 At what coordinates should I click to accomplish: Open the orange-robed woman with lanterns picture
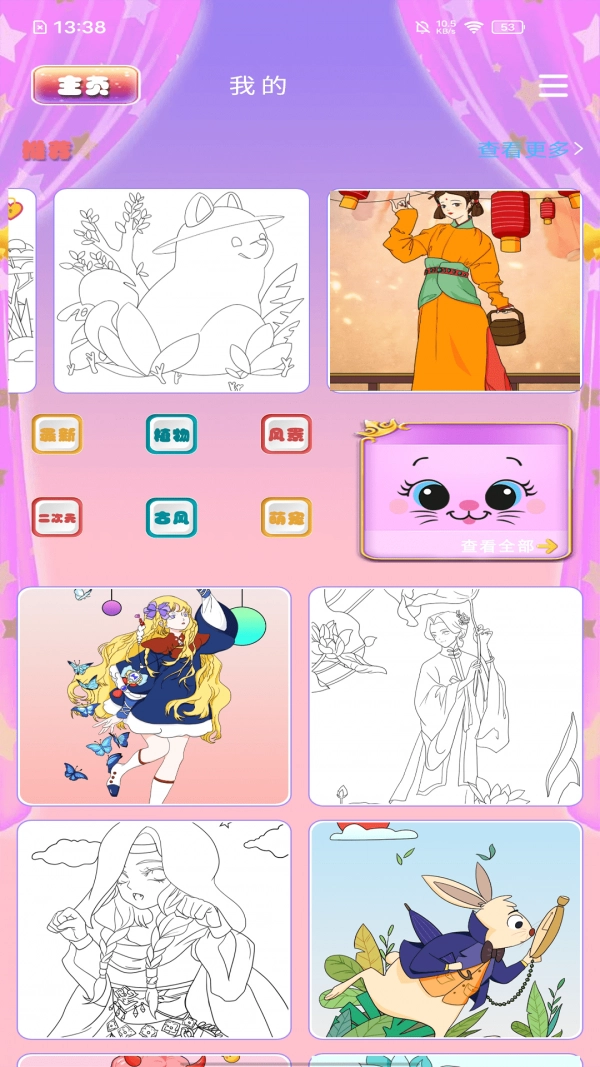pos(454,290)
